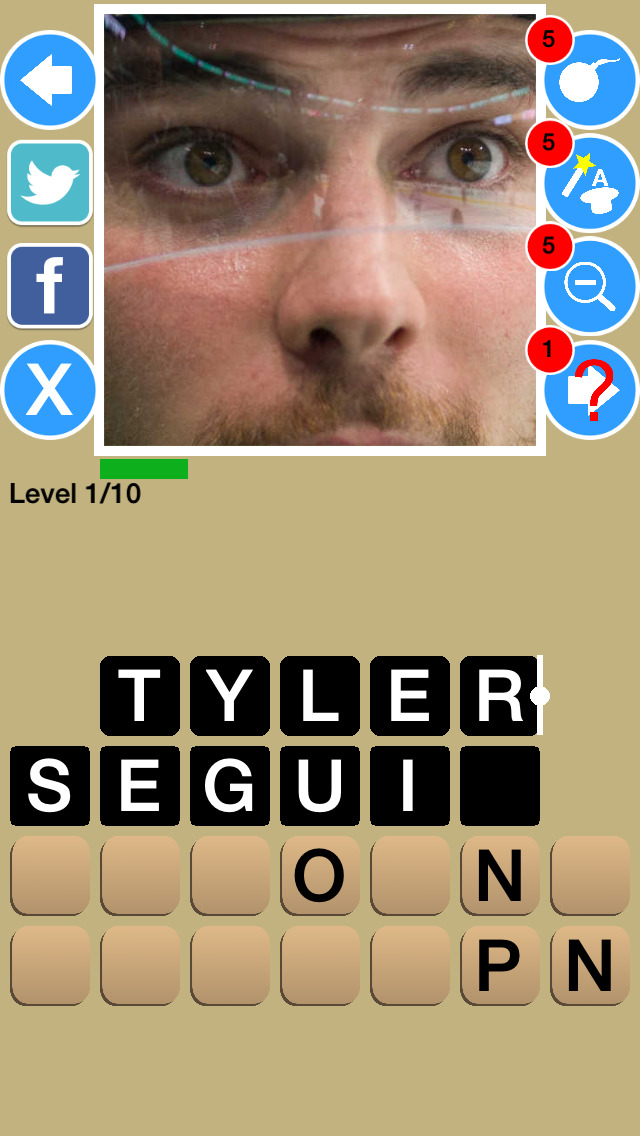Select the letter P tile
This screenshot has width=640, height=1136.
tap(499, 966)
